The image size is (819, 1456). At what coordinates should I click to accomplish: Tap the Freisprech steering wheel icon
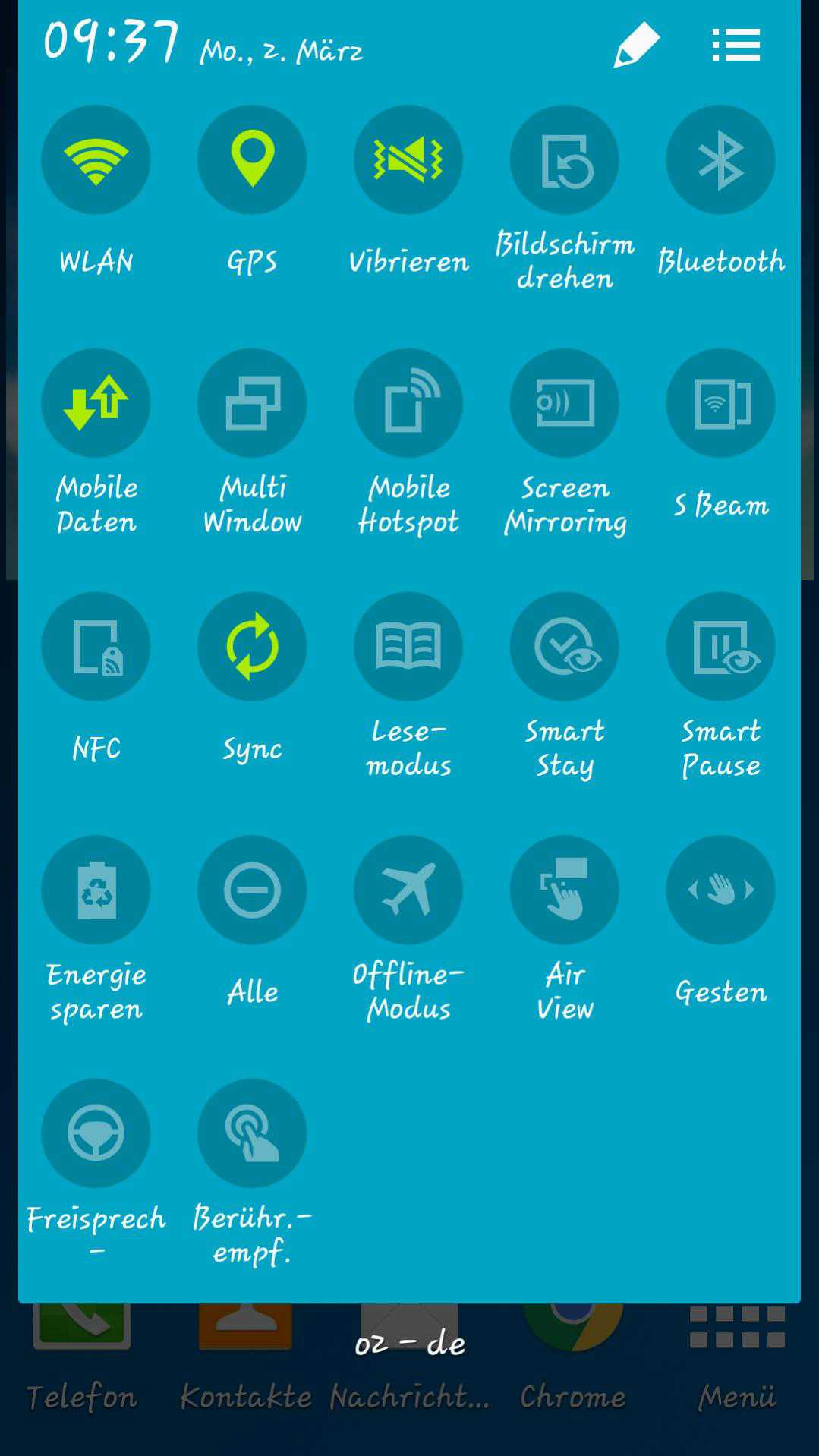click(96, 1134)
